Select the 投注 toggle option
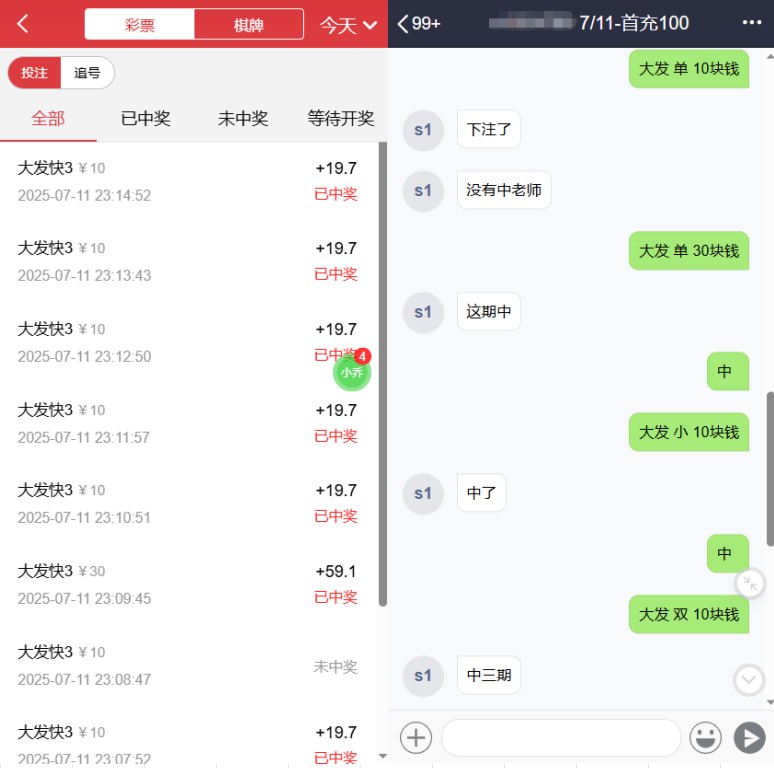Viewport: 774px width, 768px height. (35, 73)
